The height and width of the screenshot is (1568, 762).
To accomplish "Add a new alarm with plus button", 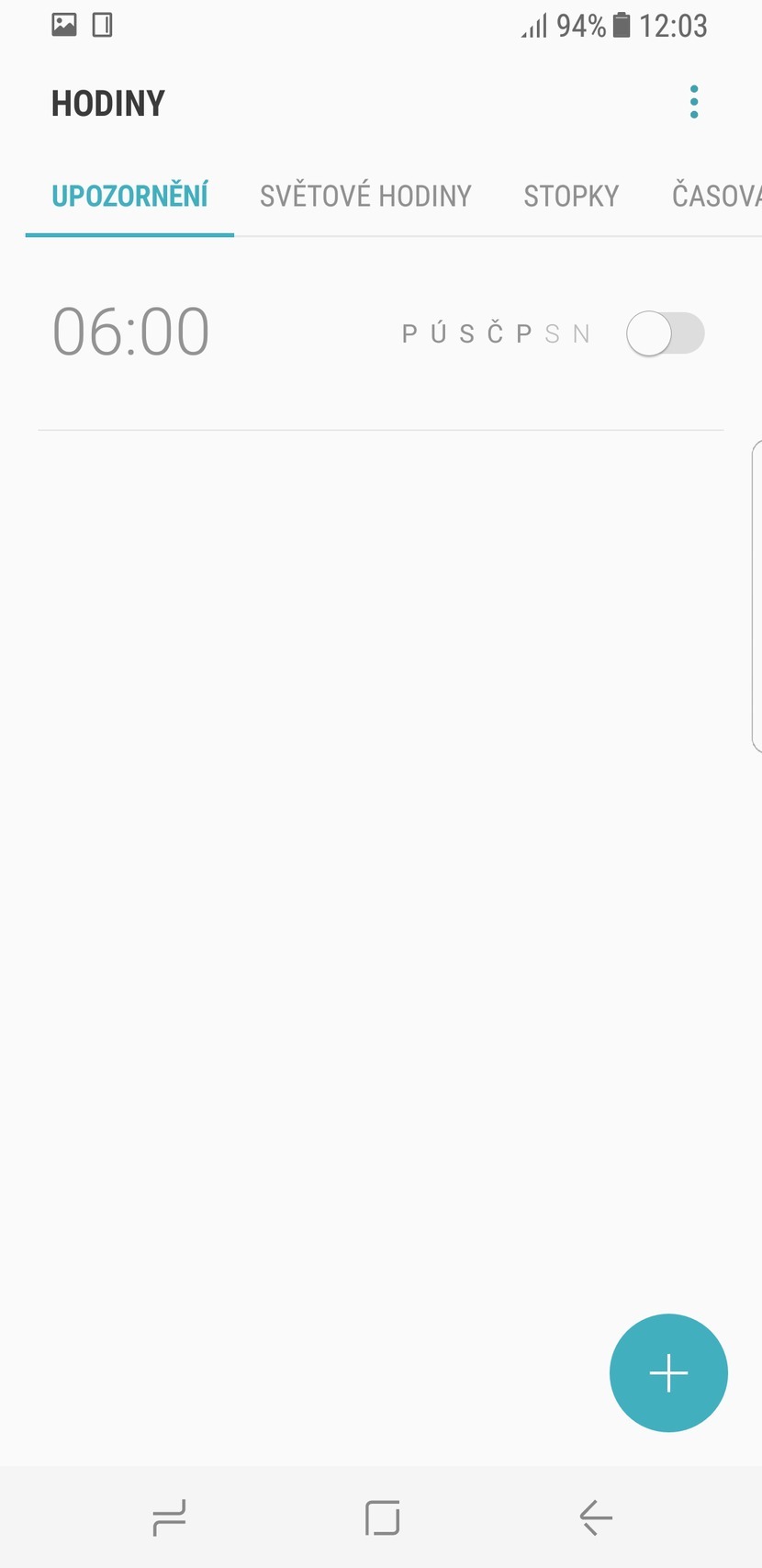I will (x=668, y=1372).
